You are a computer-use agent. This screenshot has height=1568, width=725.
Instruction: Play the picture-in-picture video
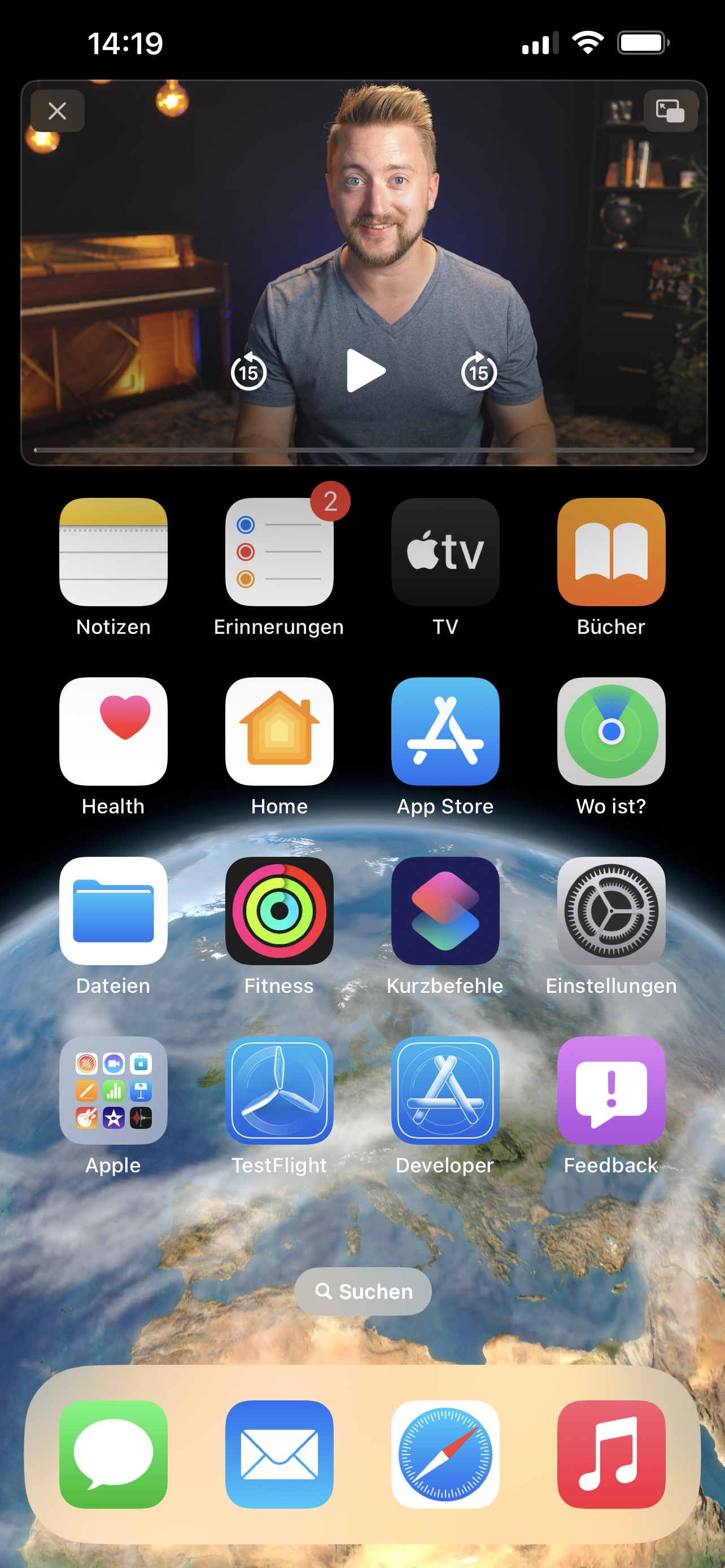[x=365, y=370]
